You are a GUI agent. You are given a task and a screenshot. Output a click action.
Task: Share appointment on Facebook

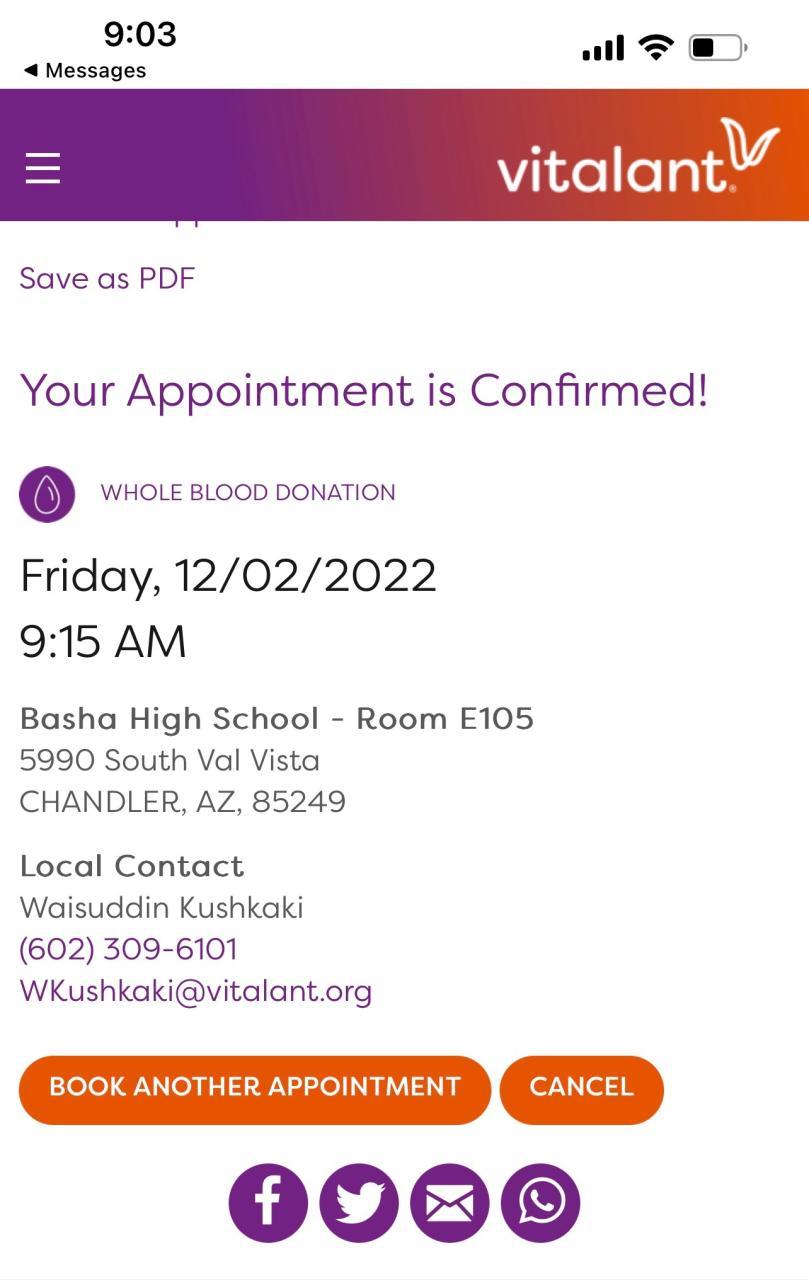point(268,1202)
